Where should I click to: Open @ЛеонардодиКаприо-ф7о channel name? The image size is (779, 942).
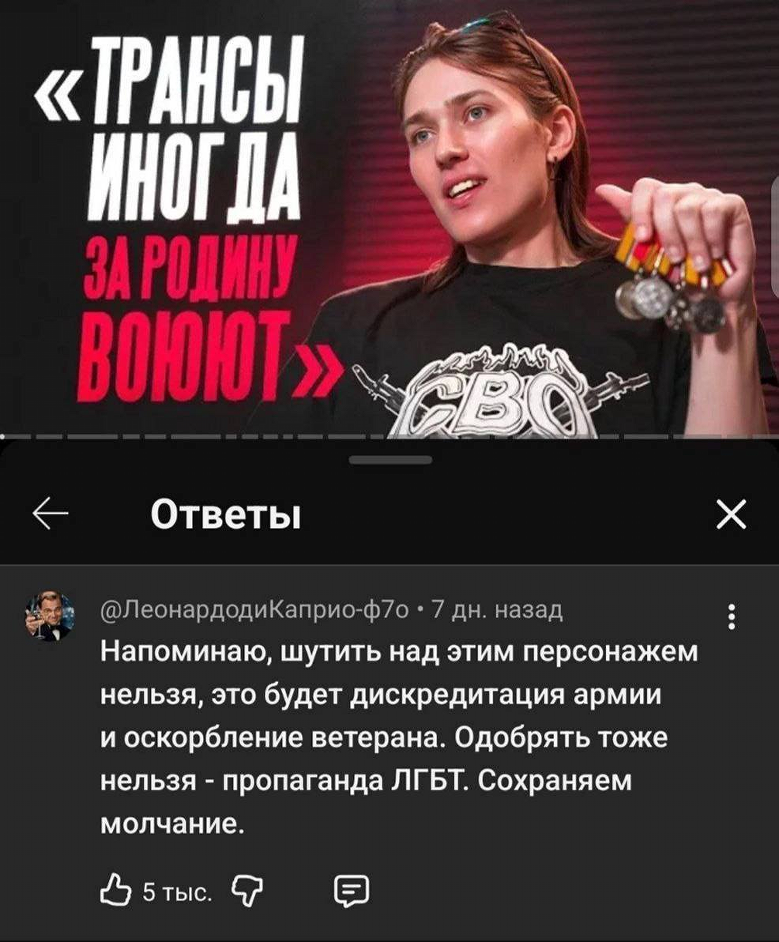pos(254,609)
